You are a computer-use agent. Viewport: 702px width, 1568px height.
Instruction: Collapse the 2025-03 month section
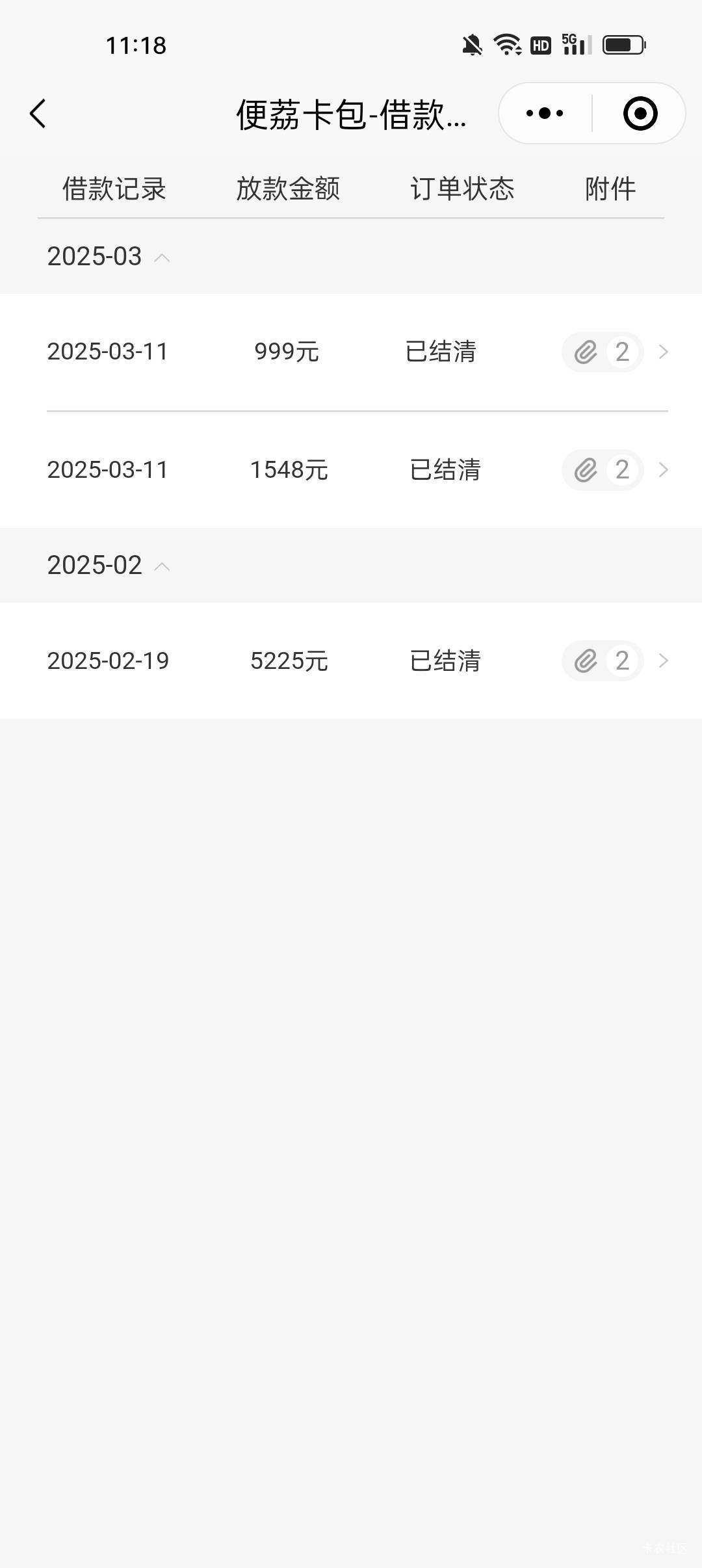click(109, 256)
